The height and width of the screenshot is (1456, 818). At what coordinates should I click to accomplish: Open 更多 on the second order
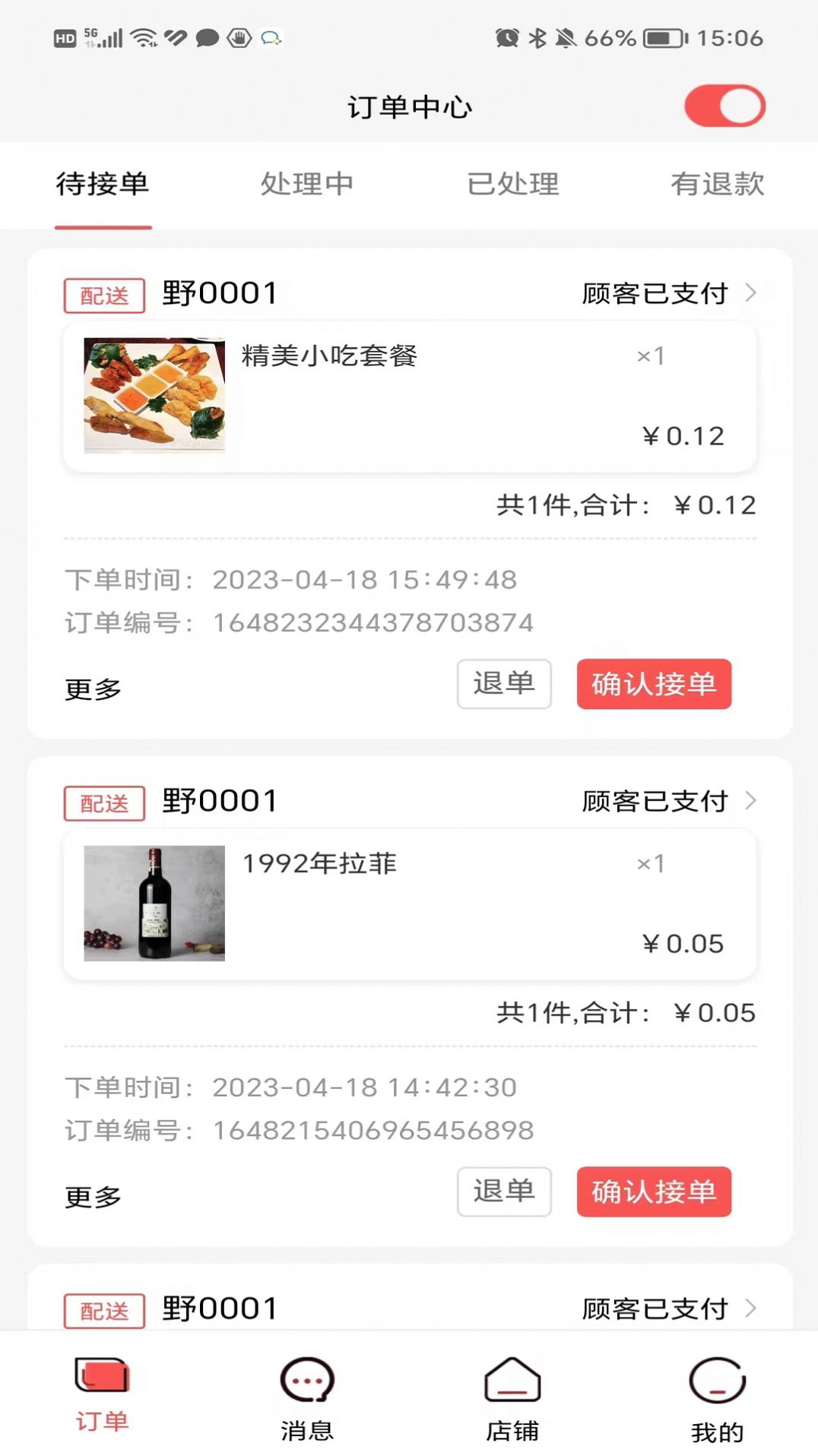pyautogui.click(x=91, y=1196)
